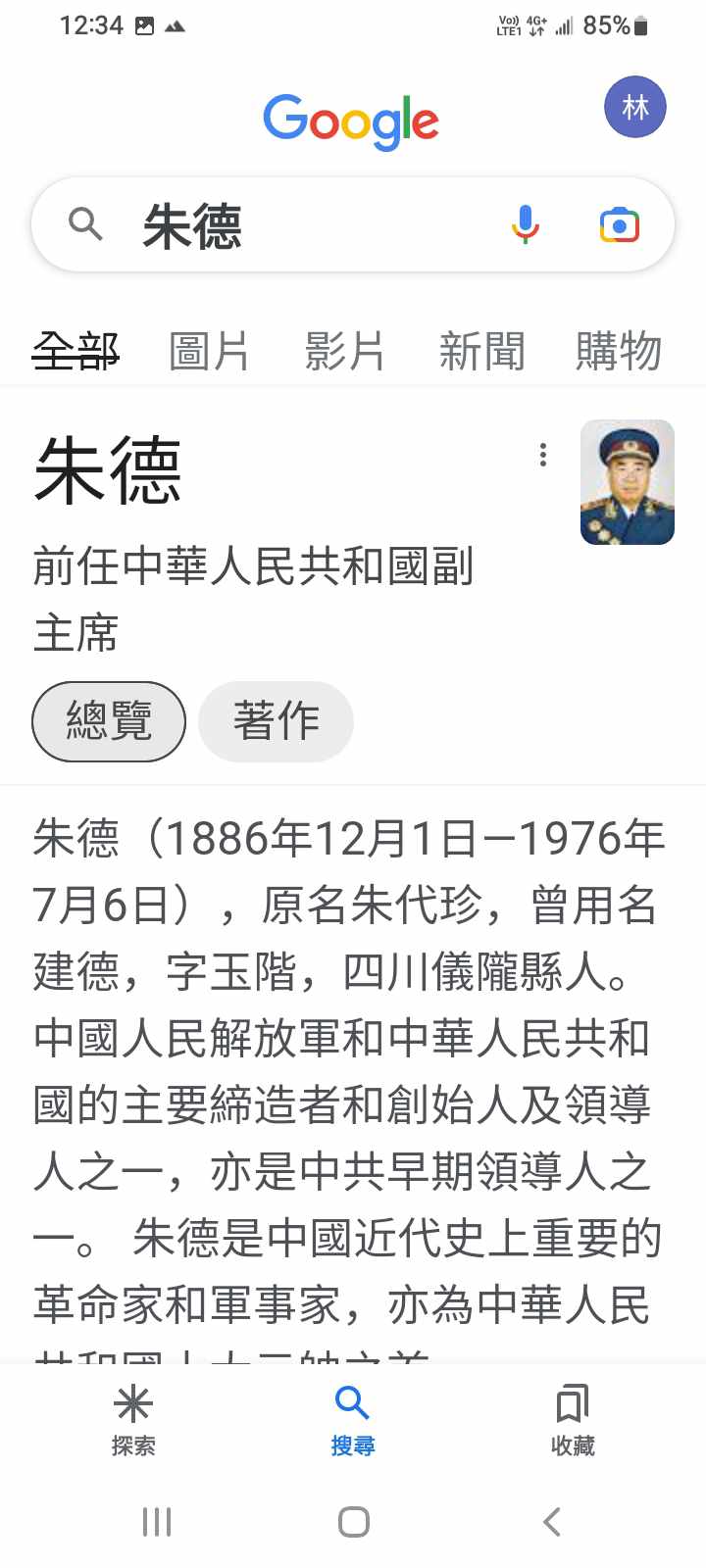The width and height of the screenshot is (706, 1568).
Task: Return to the home screen
Action: pyautogui.click(x=353, y=1522)
